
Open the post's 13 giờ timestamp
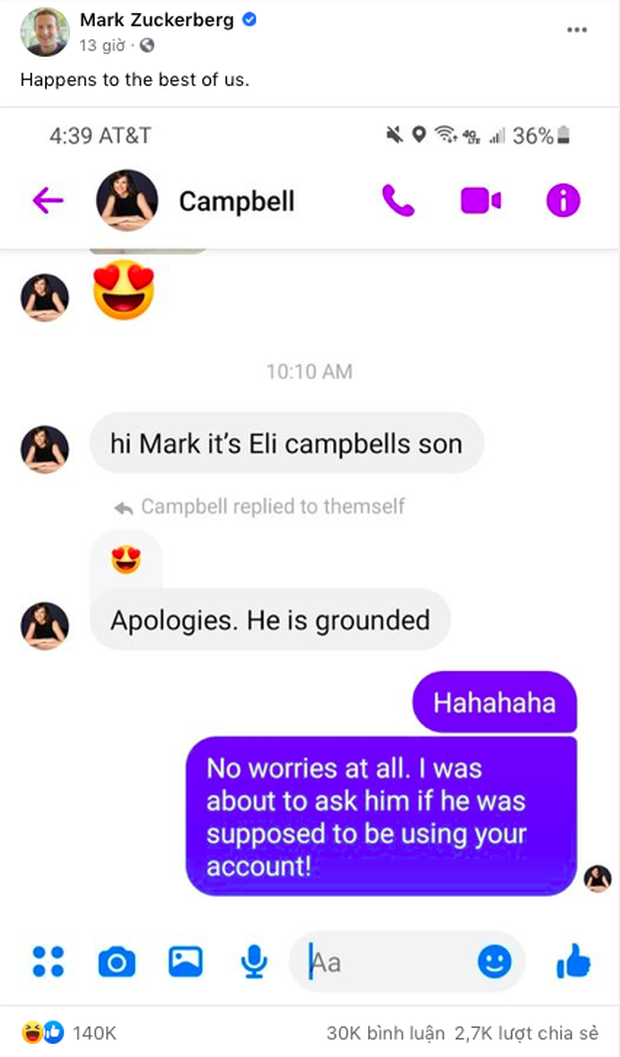(103, 45)
